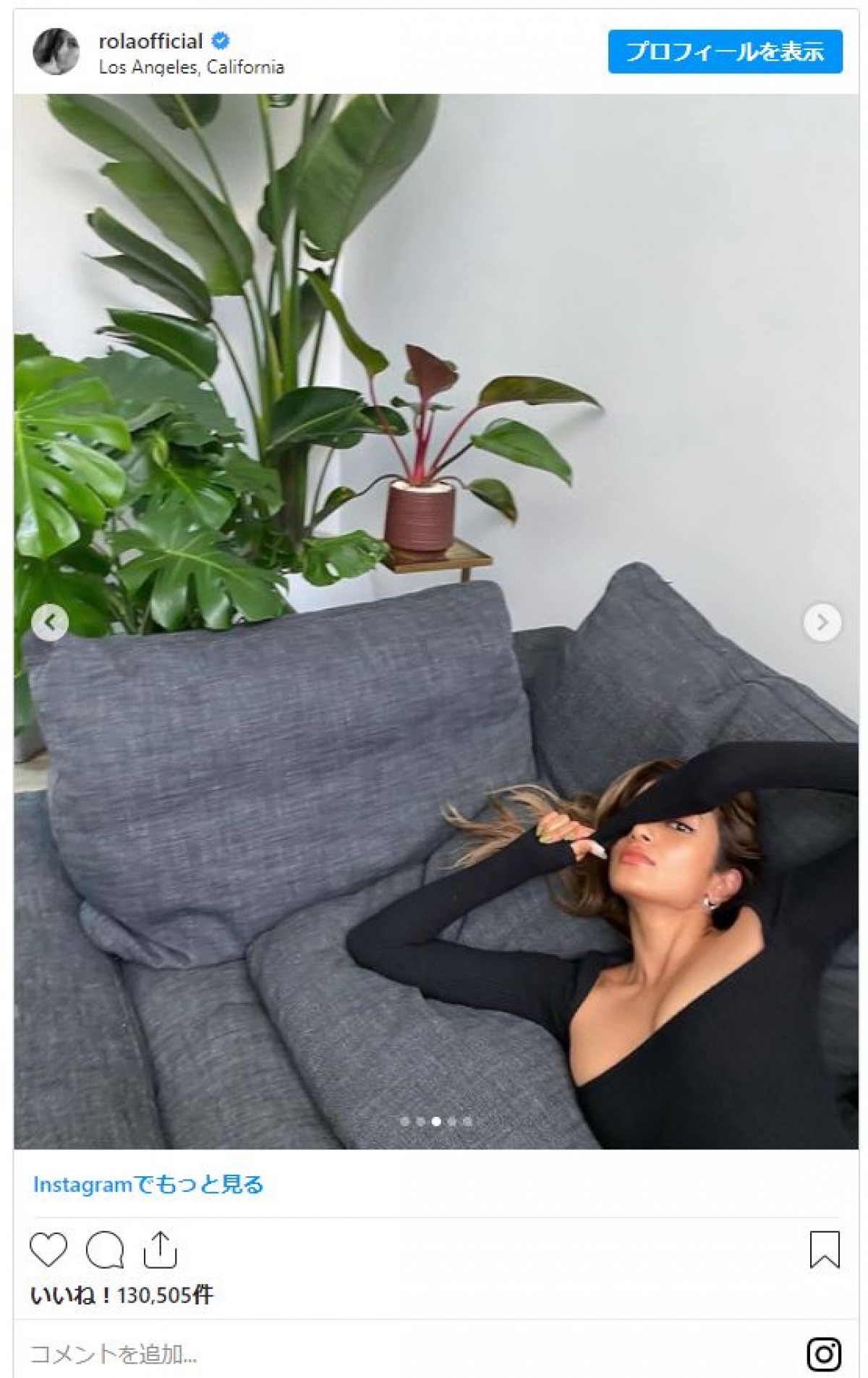Open the Instagram logo icon
This screenshot has height=1378, width=868.
tap(824, 1353)
